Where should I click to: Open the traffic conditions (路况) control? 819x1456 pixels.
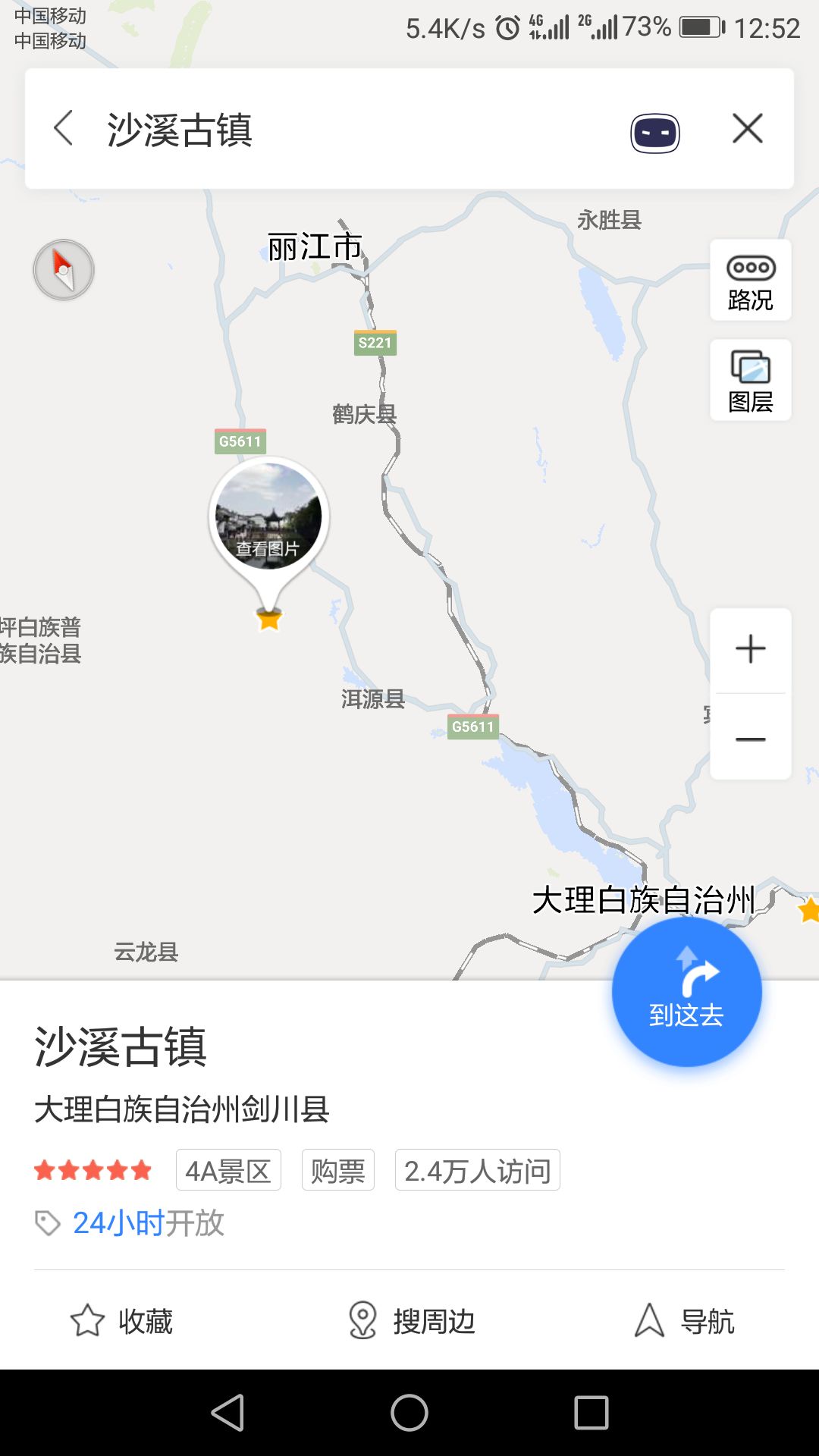(750, 281)
